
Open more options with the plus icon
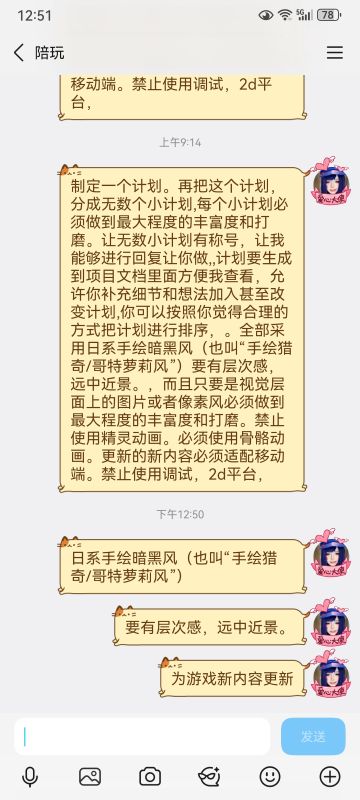[x=329, y=777]
